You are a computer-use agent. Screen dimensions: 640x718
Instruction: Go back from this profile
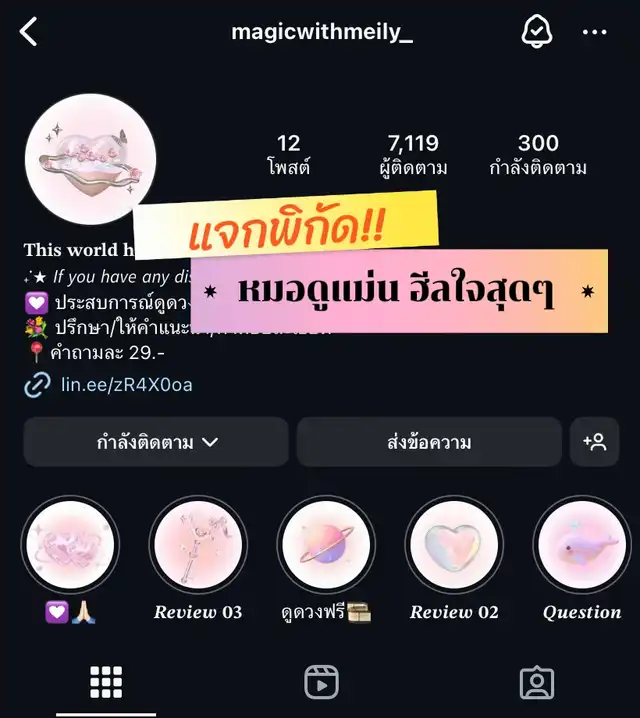29,32
